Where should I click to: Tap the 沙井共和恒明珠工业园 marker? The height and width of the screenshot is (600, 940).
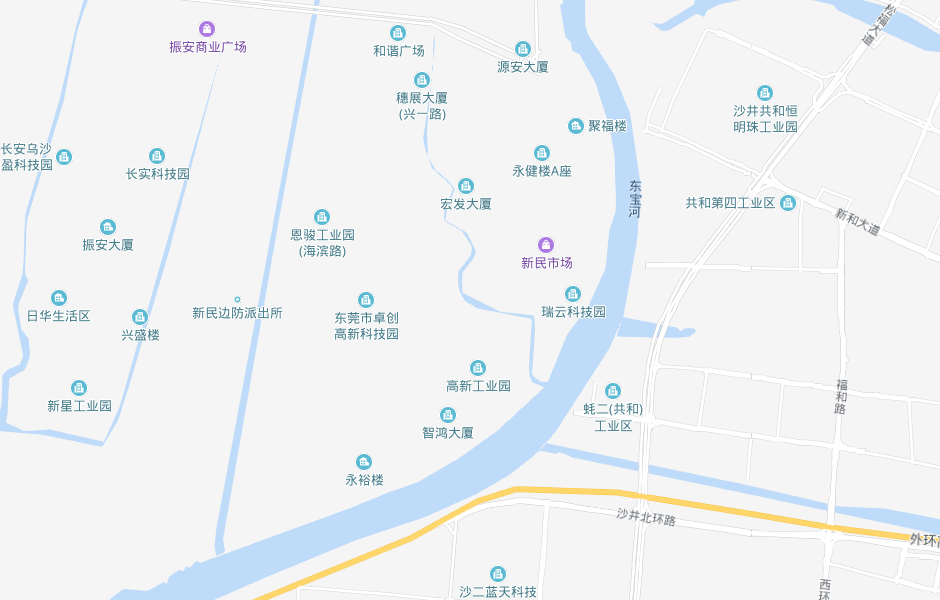(765, 93)
